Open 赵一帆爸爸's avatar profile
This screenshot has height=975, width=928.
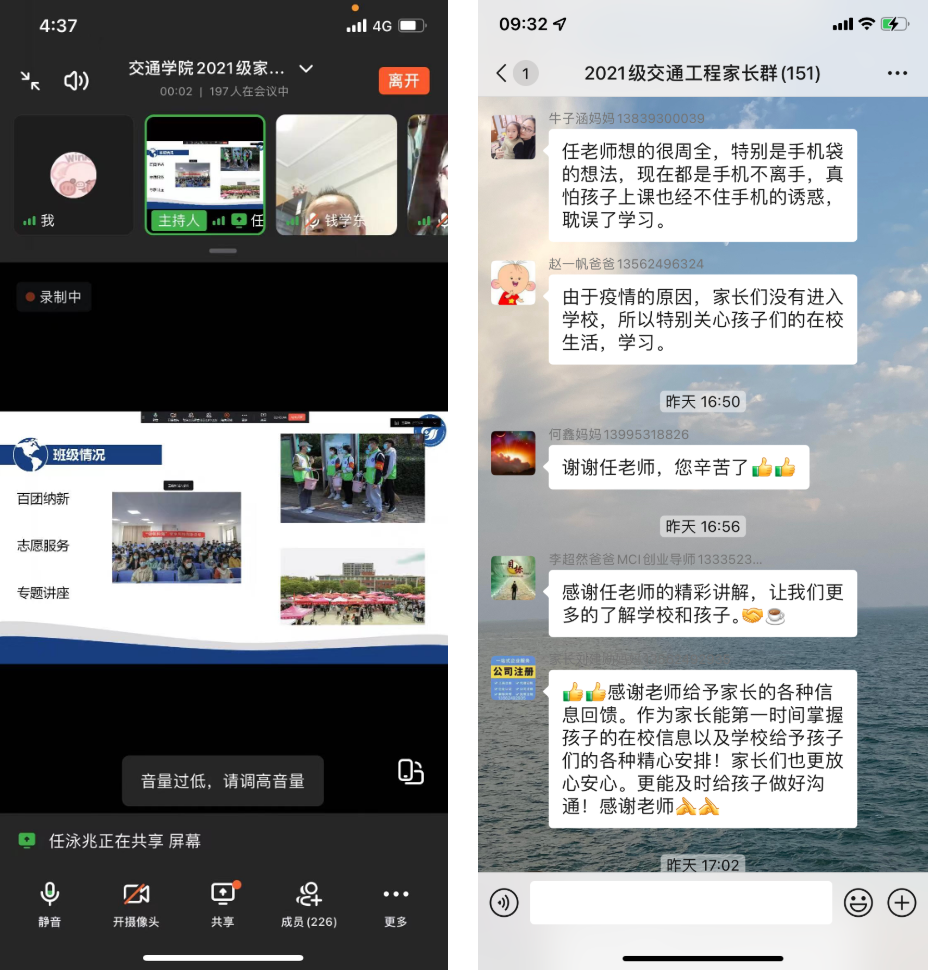[x=513, y=283]
